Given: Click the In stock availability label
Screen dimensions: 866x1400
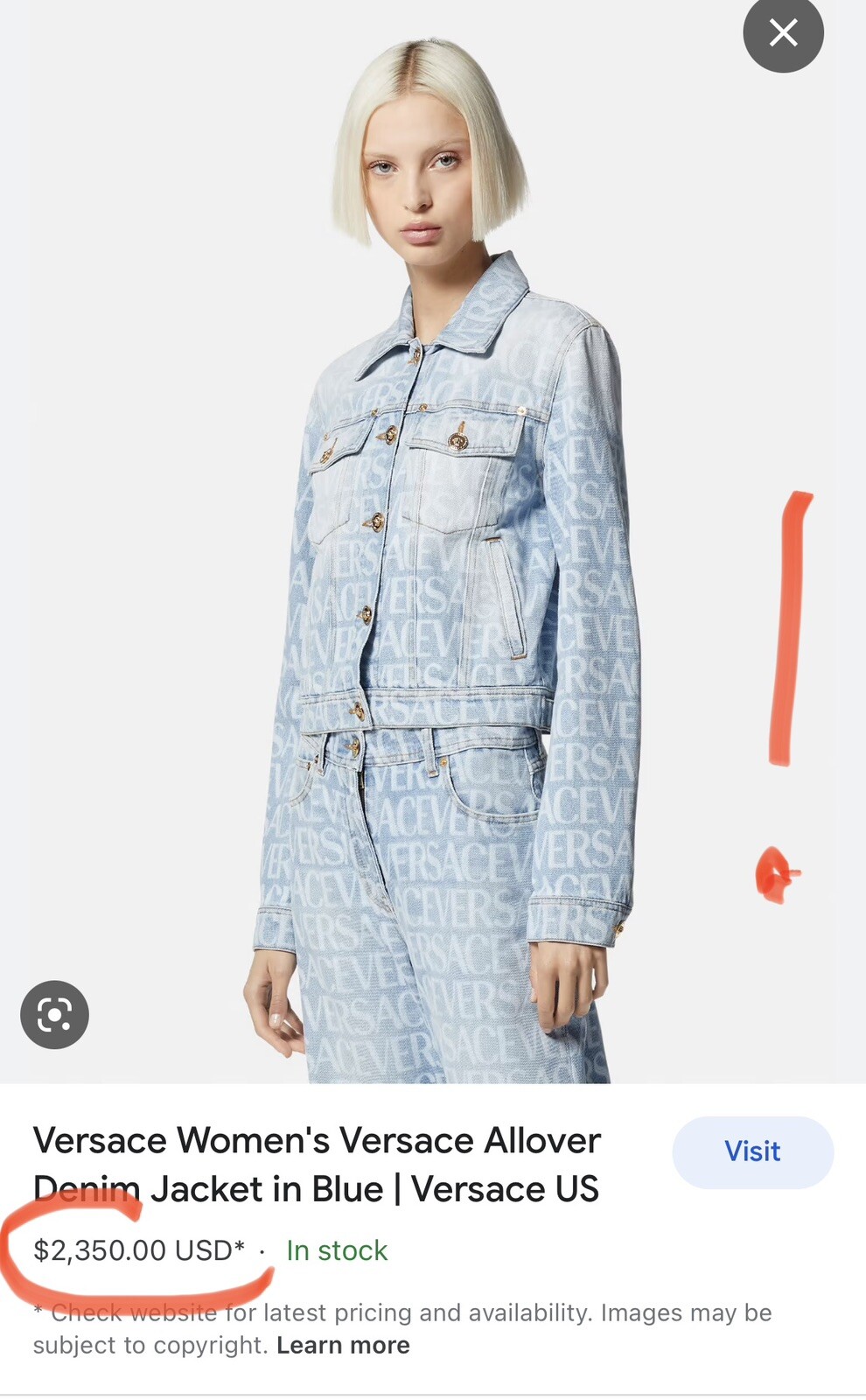Looking at the screenshot, I should [x=336, y=1250].
